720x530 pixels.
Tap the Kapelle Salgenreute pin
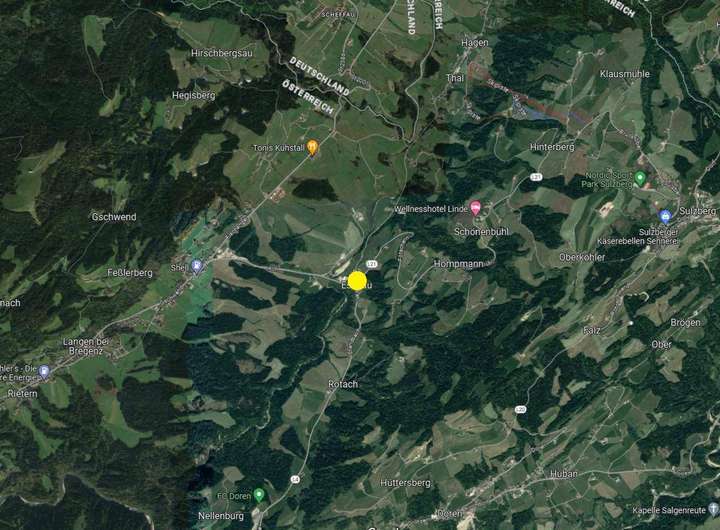coord(624,510)
